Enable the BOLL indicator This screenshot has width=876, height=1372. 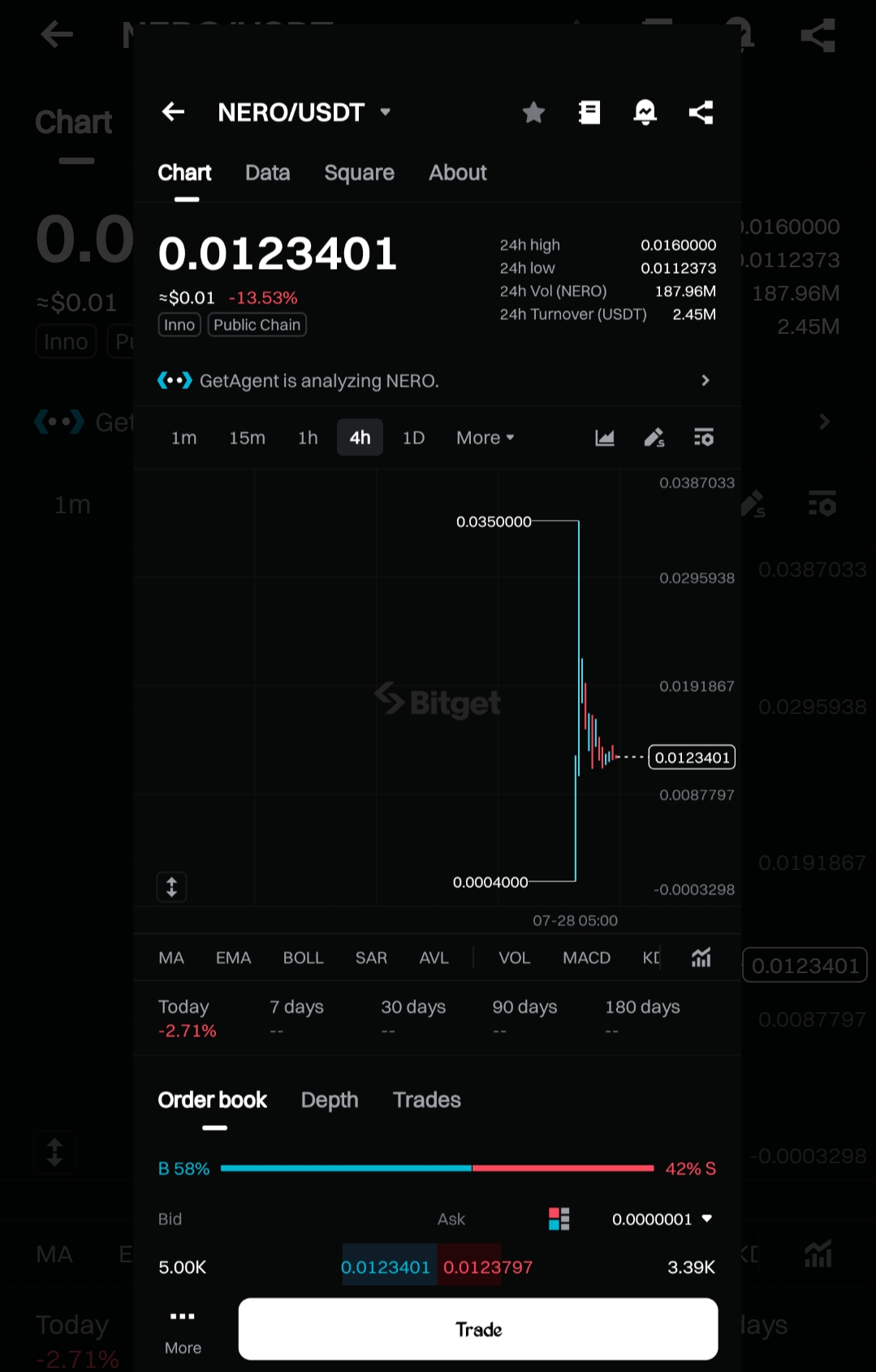tap(303, 958)
